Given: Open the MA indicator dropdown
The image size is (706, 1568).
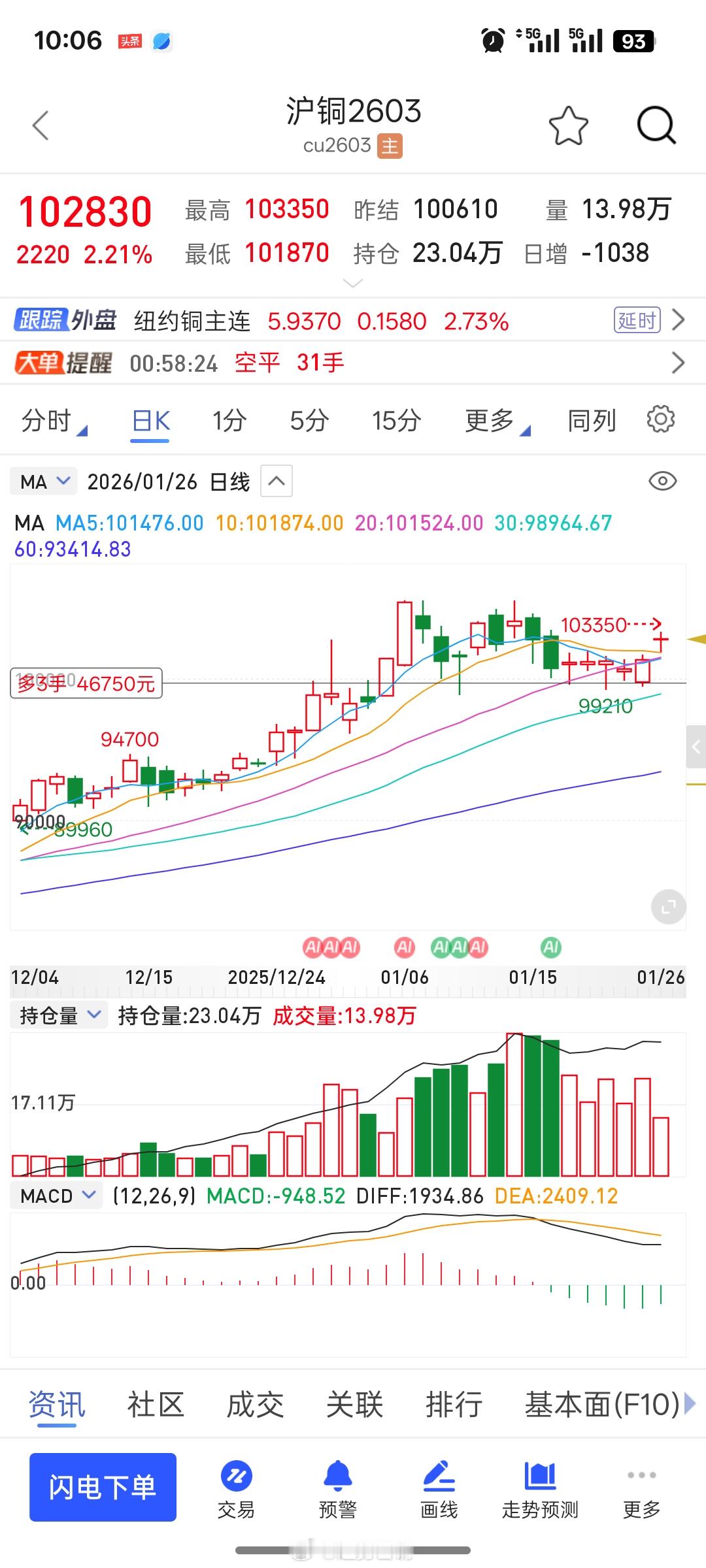Looking at the screenshot, I should (43, 482).
